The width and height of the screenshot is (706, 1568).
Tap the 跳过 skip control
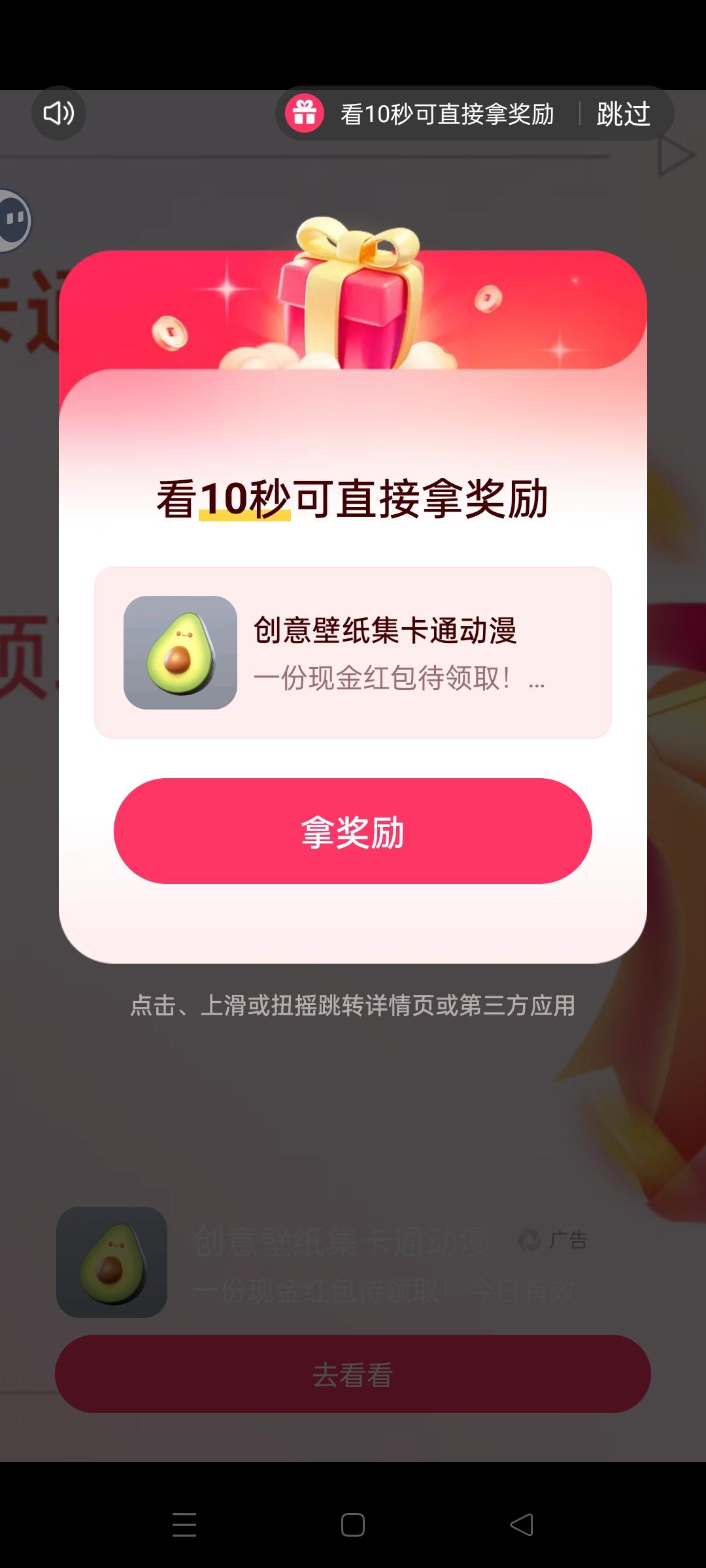[622, 113]
